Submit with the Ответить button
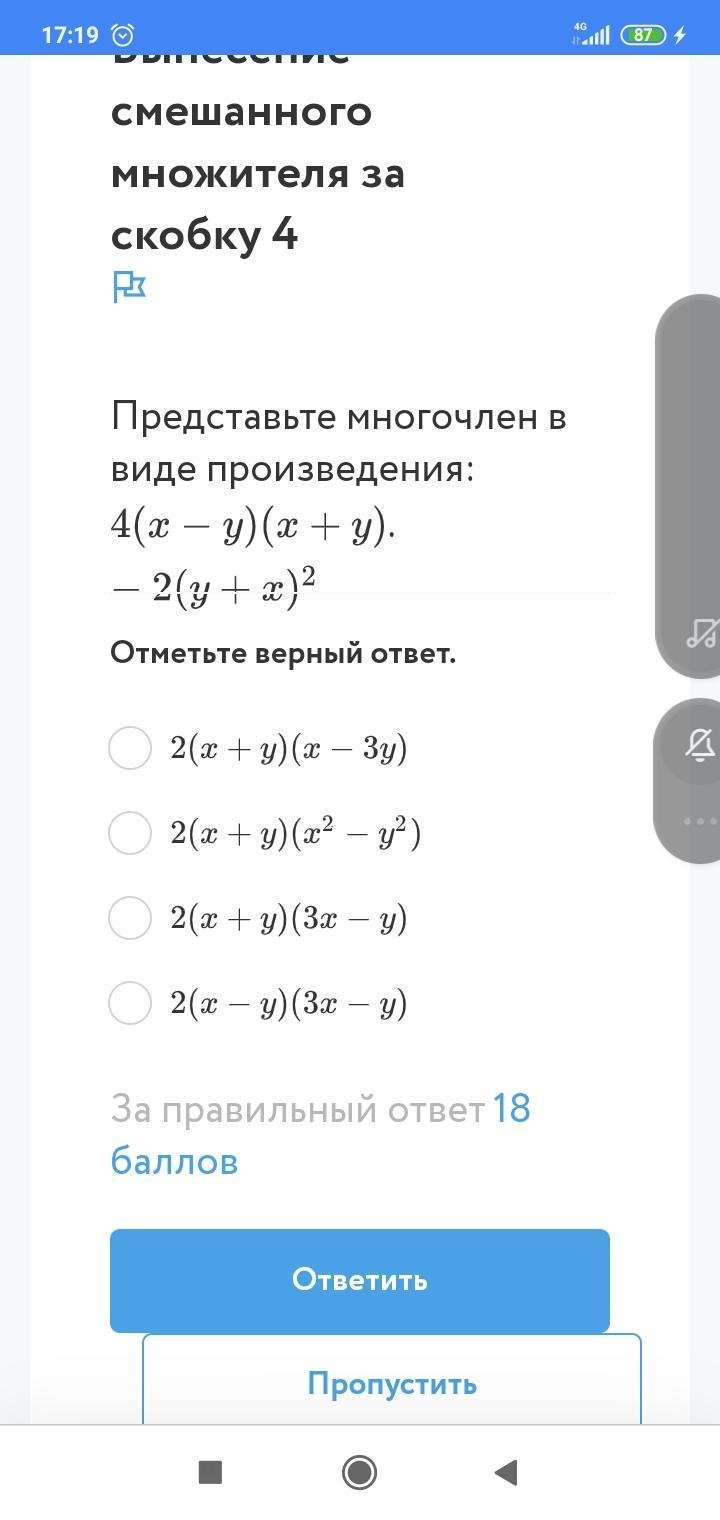Viewport: 720px width, 1520px height. pos(360,1280)
